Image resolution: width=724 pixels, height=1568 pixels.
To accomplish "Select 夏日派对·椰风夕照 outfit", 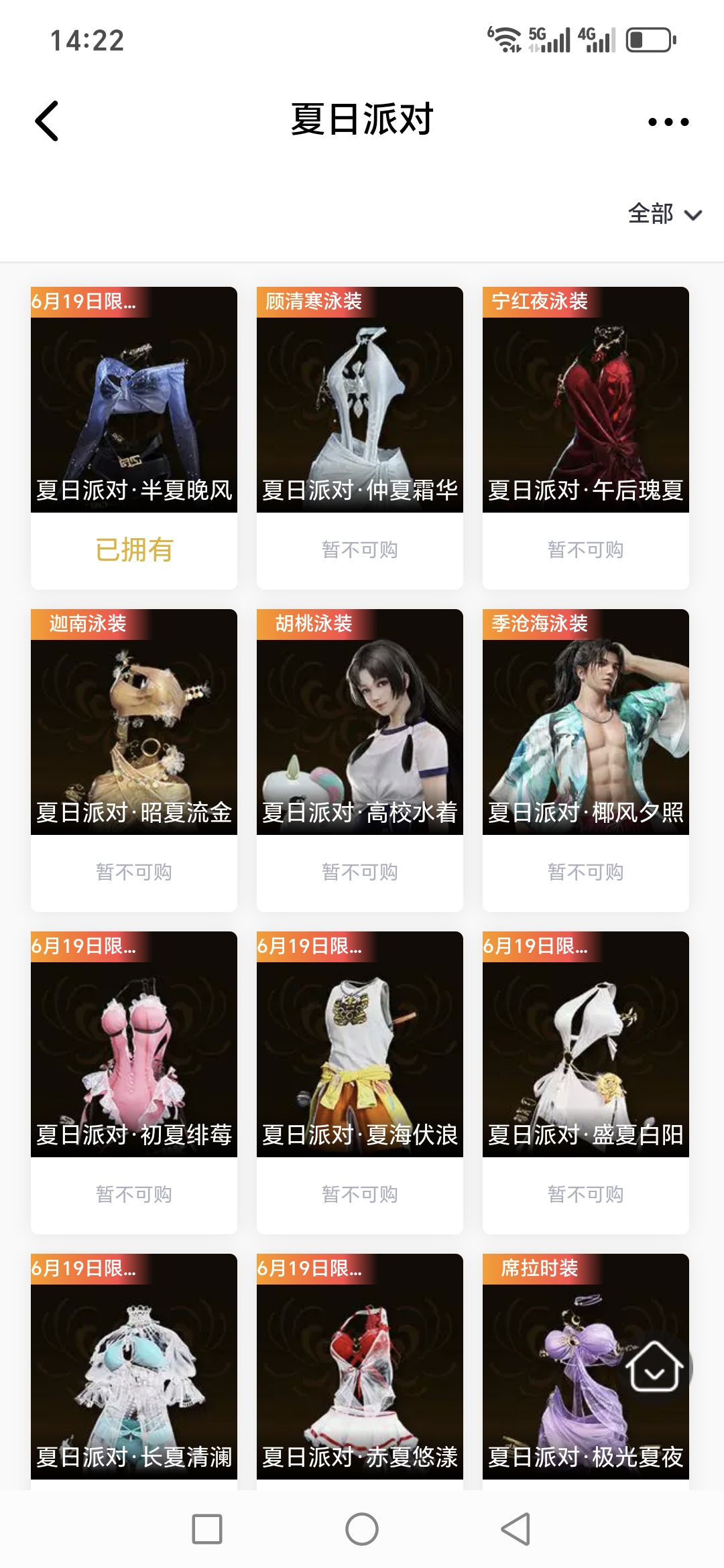I will point(586,722).
